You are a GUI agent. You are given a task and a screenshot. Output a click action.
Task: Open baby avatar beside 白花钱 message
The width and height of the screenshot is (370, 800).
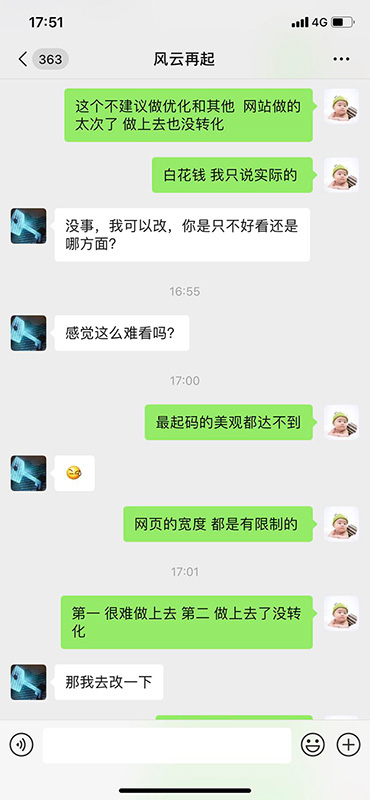click(341, 175)
